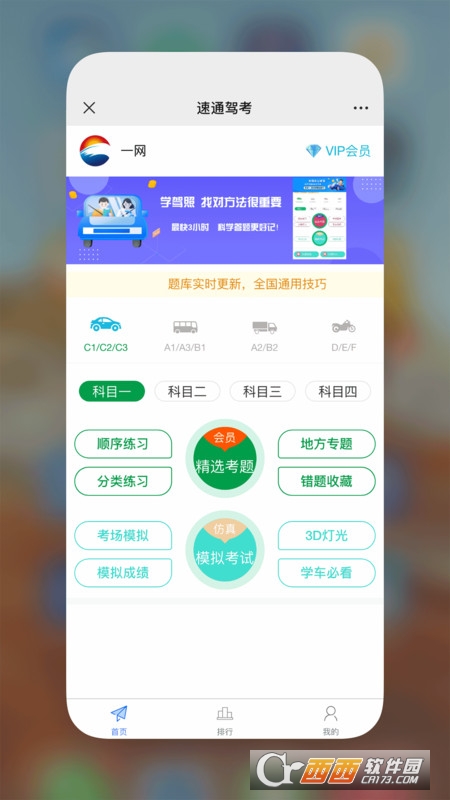Image resolution: width=450 pixels, height=800 pixels.
Task: Switch to 科目四
Action: [338, 391]
